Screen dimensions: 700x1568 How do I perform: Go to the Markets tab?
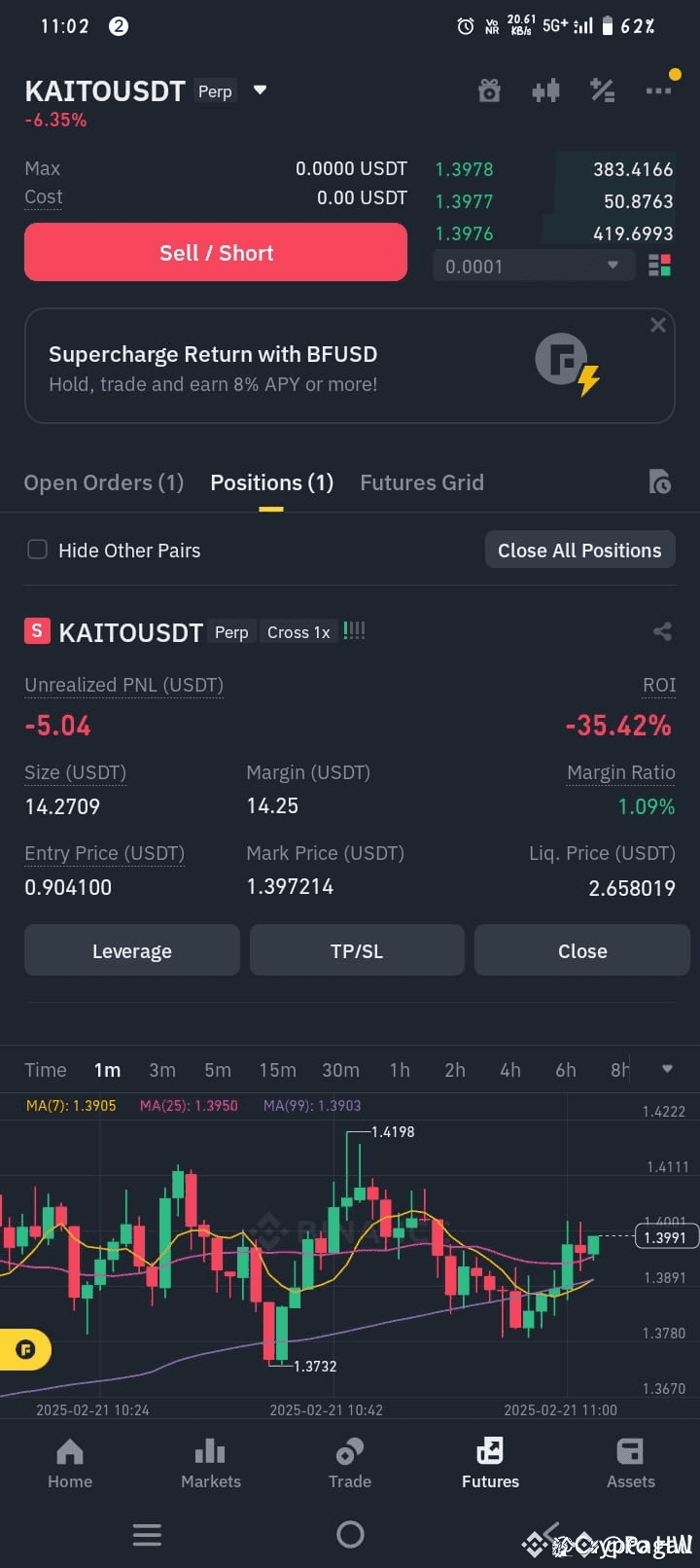click(x=210, y=1464)
